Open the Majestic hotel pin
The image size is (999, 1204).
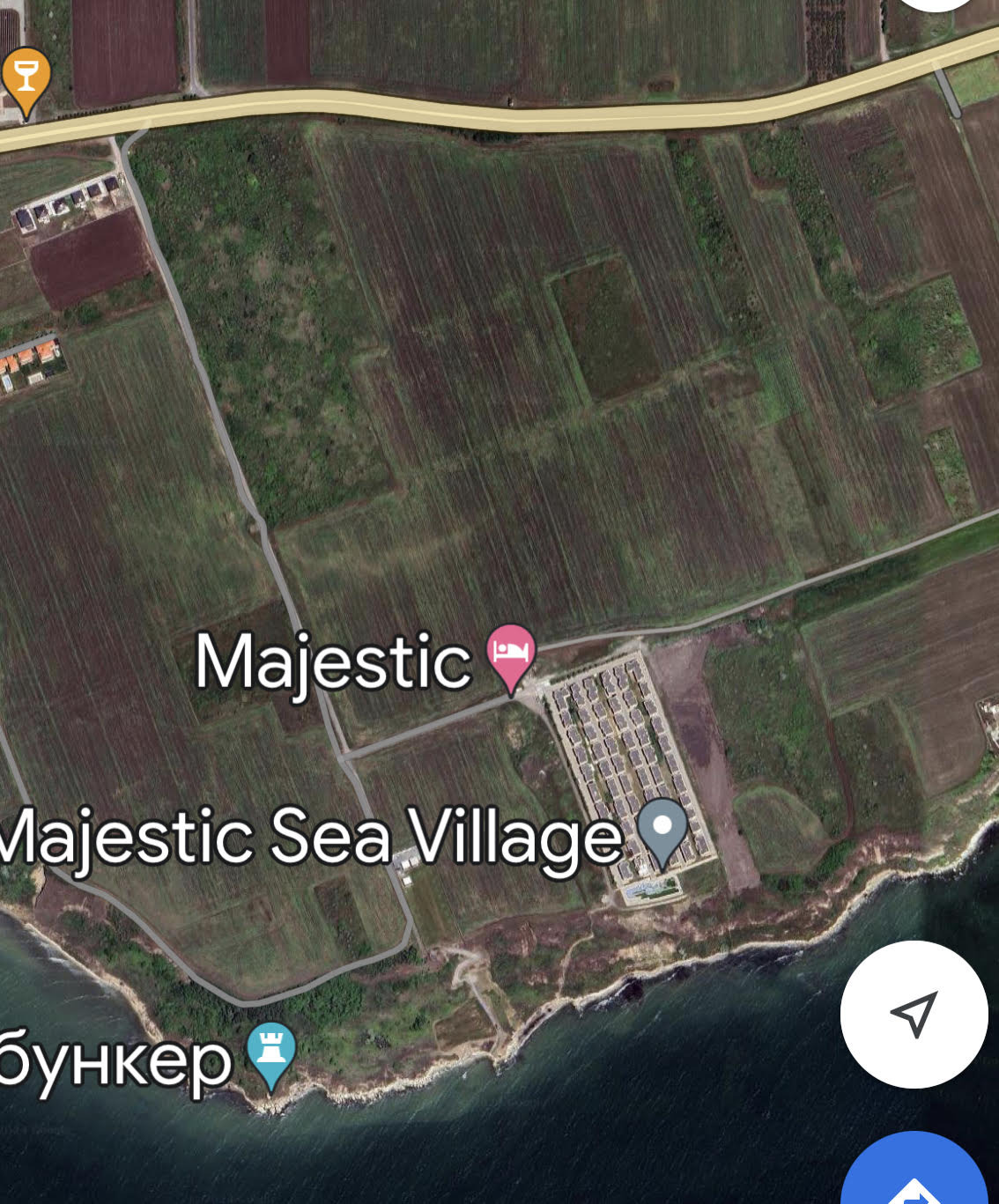511,654
